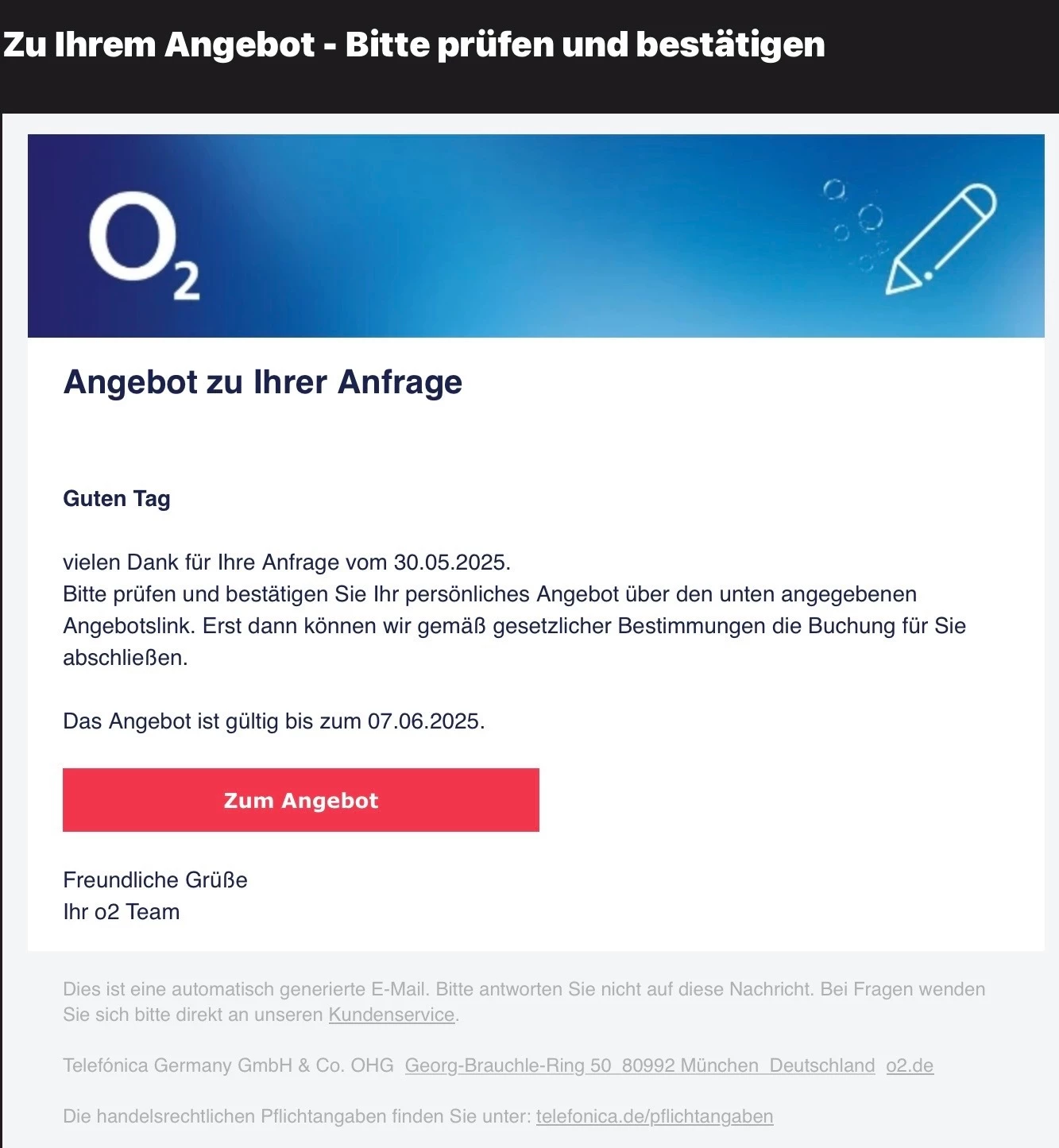The image size is (1059, 1148).
Task: Open the Zum Angebot button
Action: click(x=300, y=800)
